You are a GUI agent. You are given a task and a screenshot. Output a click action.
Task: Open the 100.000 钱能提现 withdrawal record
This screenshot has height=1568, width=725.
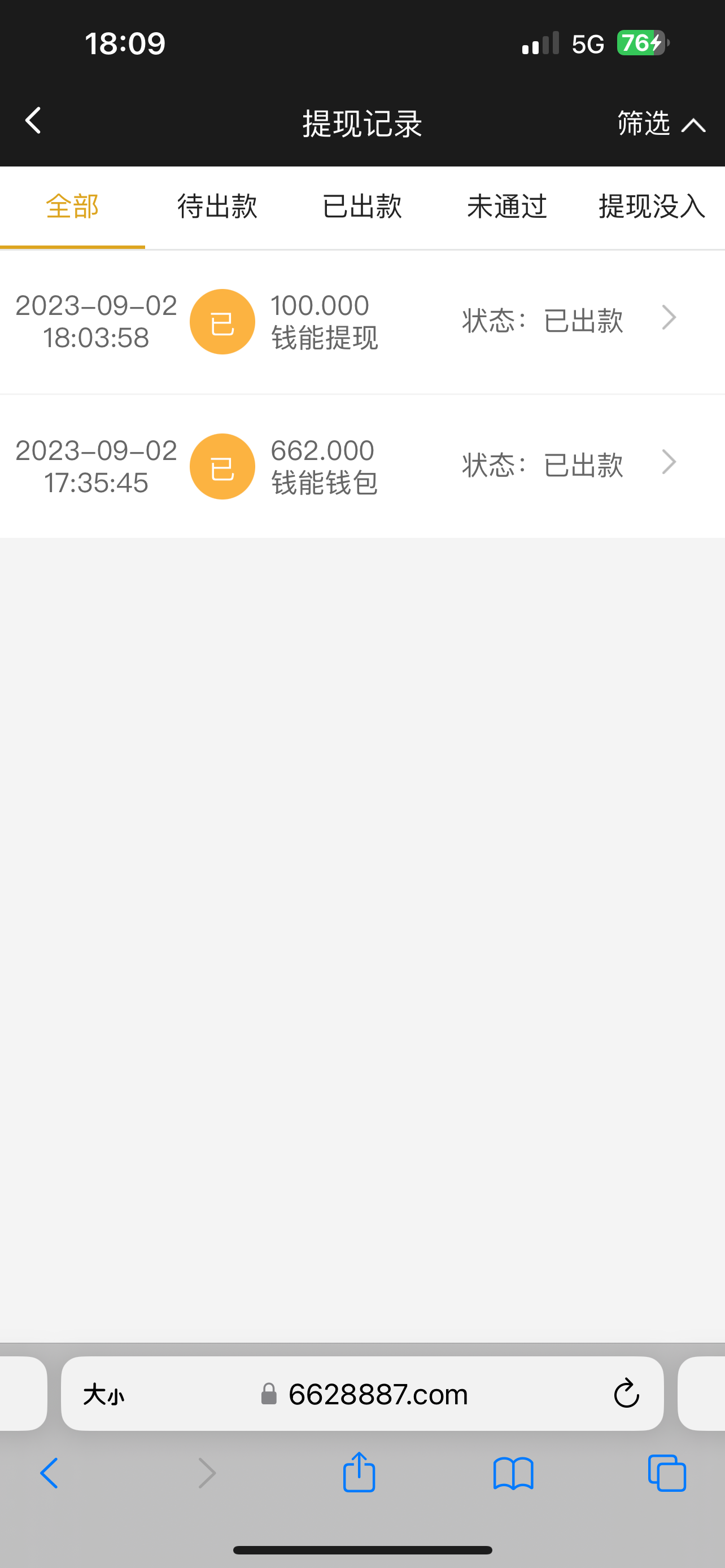tap(362, 321)
